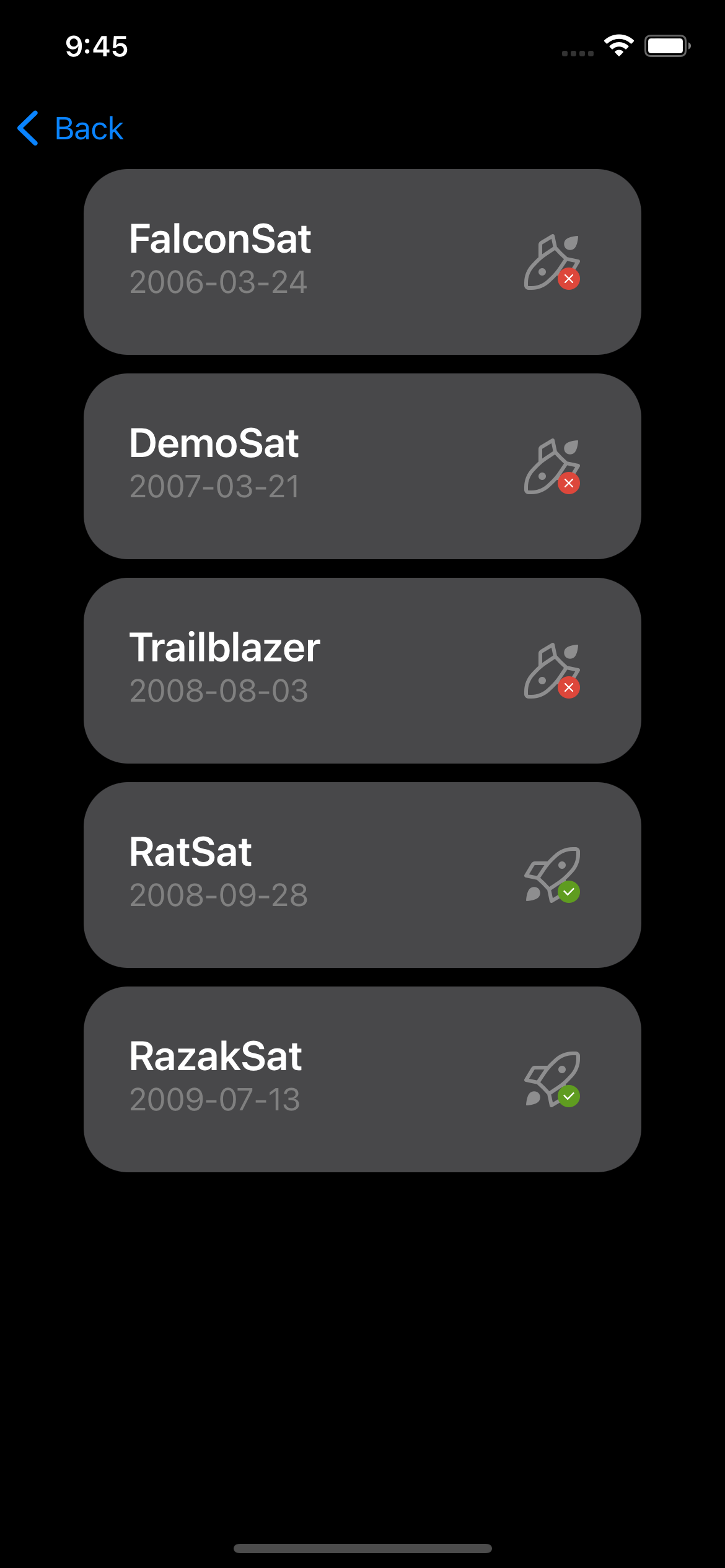This screenshot has height=1568, width=725.
Task: Click the FalconSat rocket icon
Action: click(x=551, y=260)
